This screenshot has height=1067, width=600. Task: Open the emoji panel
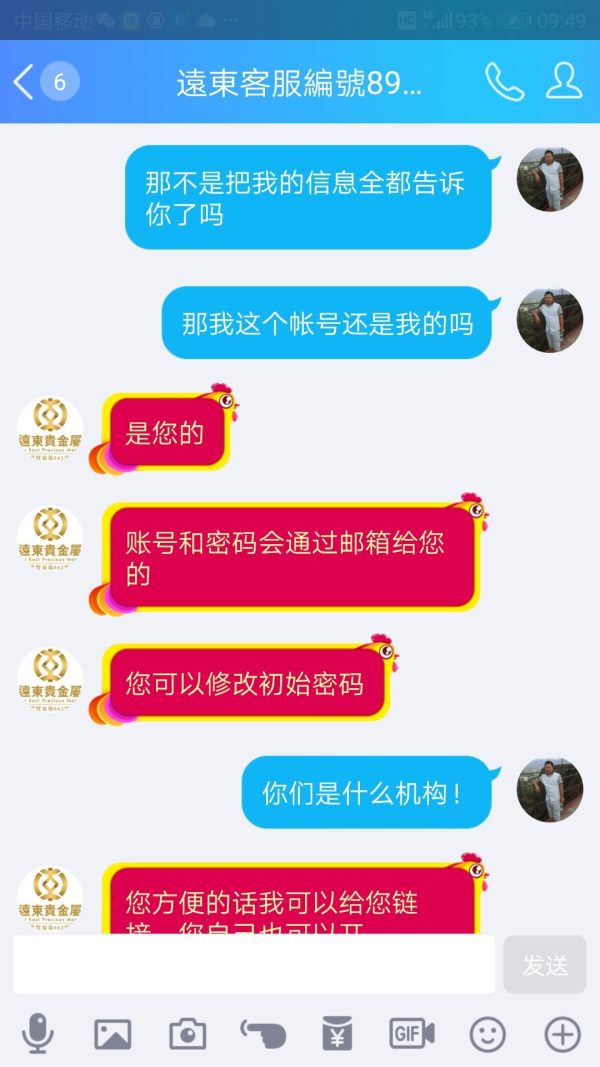(488, 1034)
